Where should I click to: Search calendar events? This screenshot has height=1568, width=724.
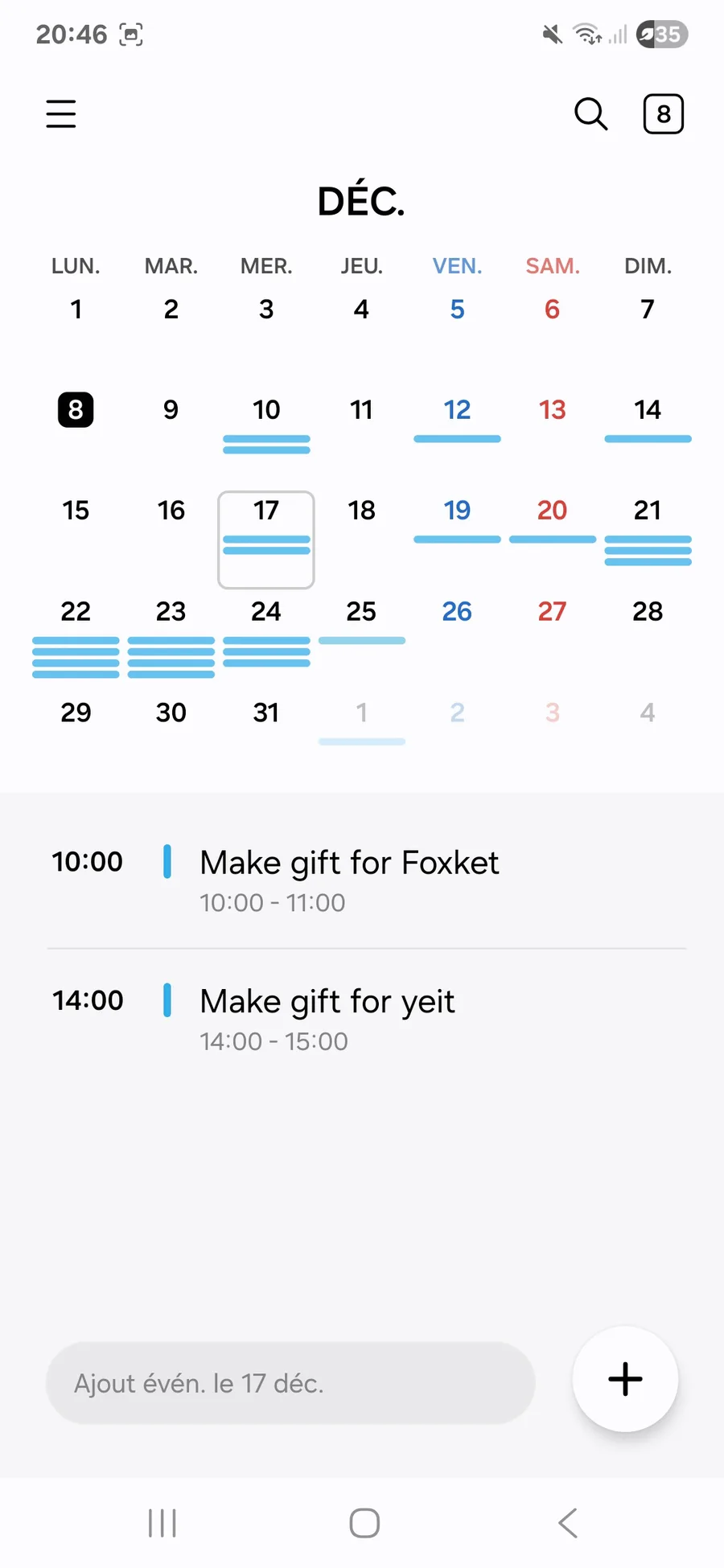click(590, 114)
